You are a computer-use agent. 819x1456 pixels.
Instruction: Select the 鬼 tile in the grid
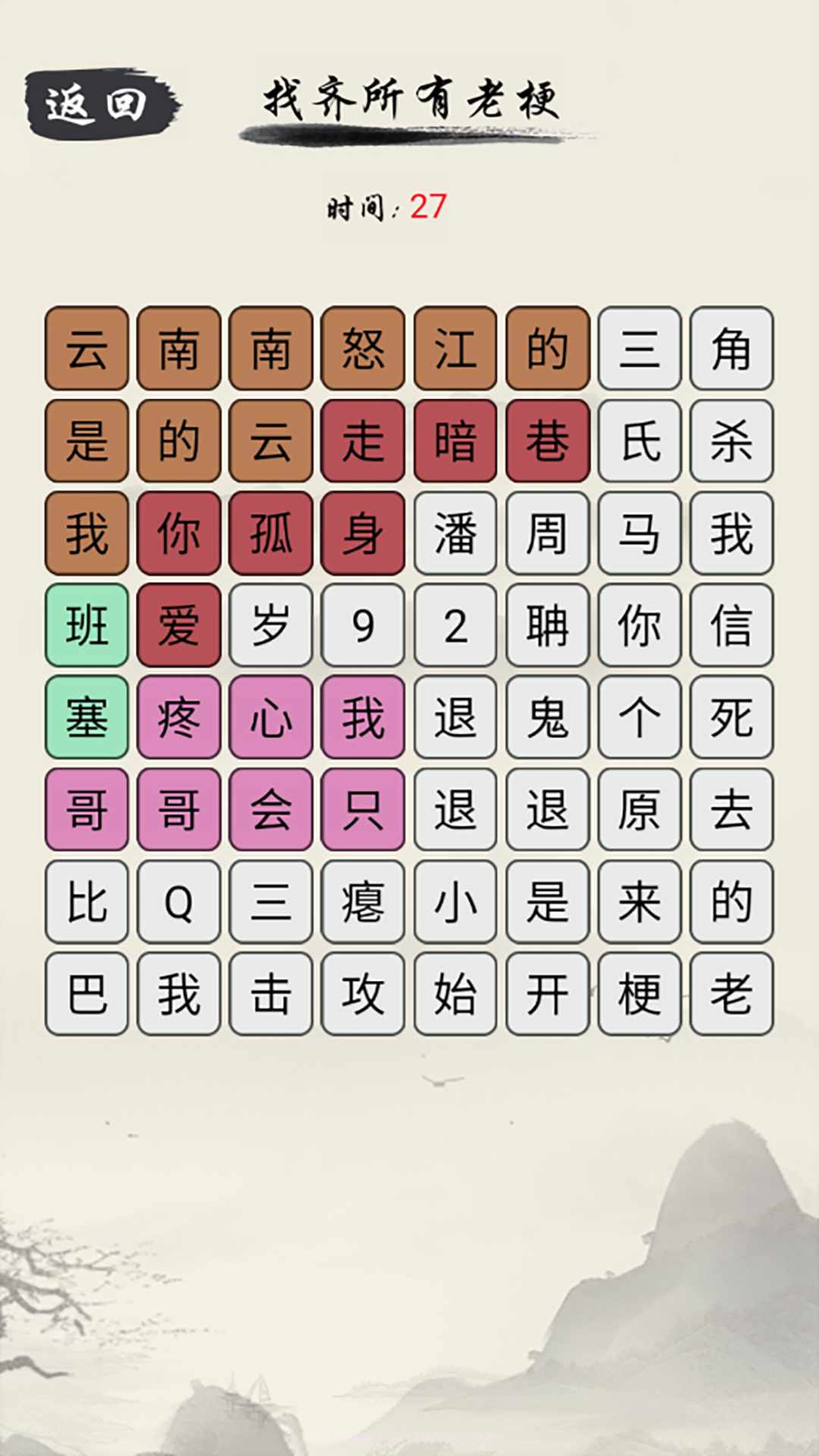point(548,720)
